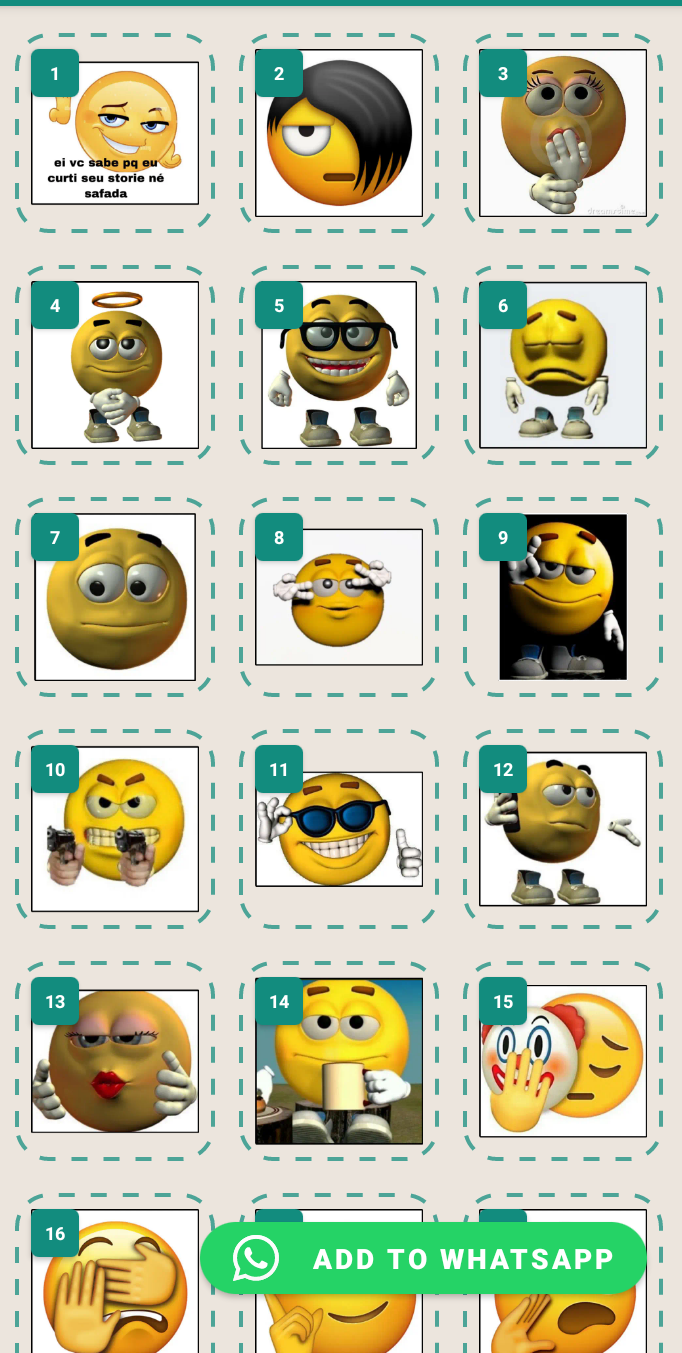Image resolution: width=682 pixels, height=1353 pixels.
Task: View sticker 11 sunglasses thumbs-up emoji
Action: tap(339, 829)
